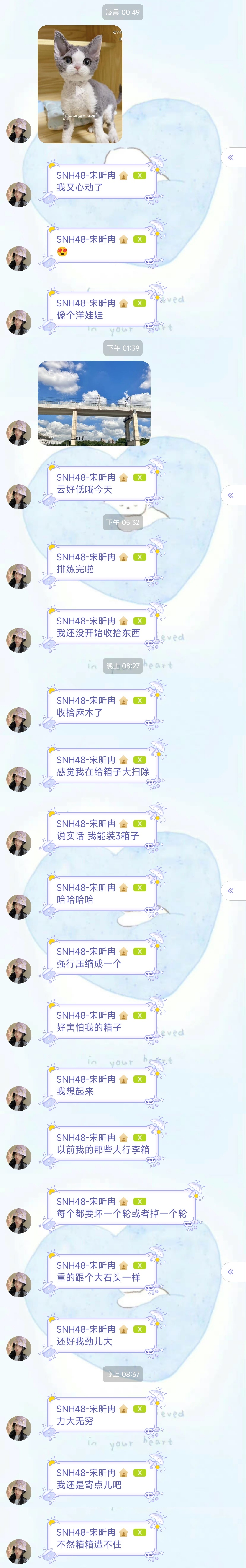Open avatar next to '我还是寄点儿吧'
The image size is (246, 1568).
[19, 1492]
